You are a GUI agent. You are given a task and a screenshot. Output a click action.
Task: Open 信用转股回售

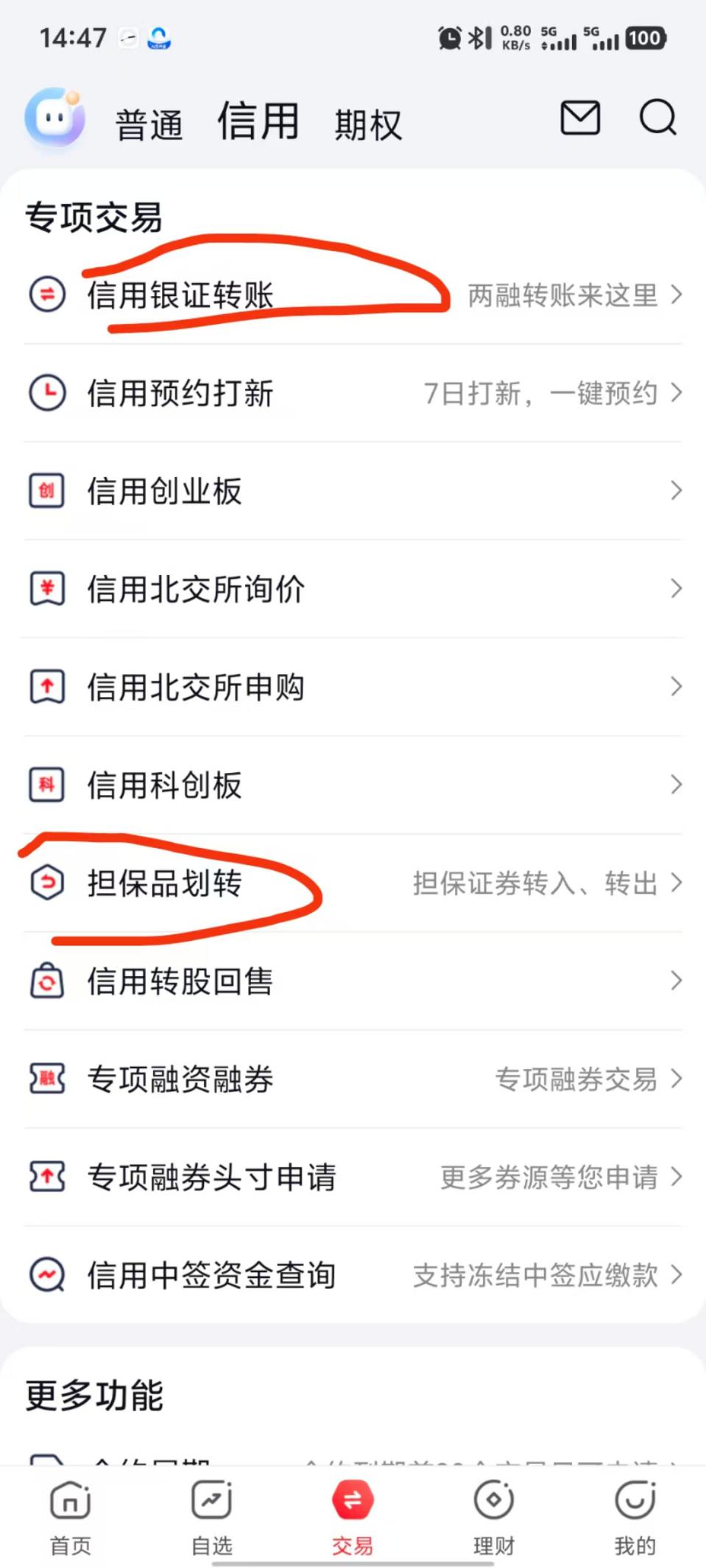(353, 981)
